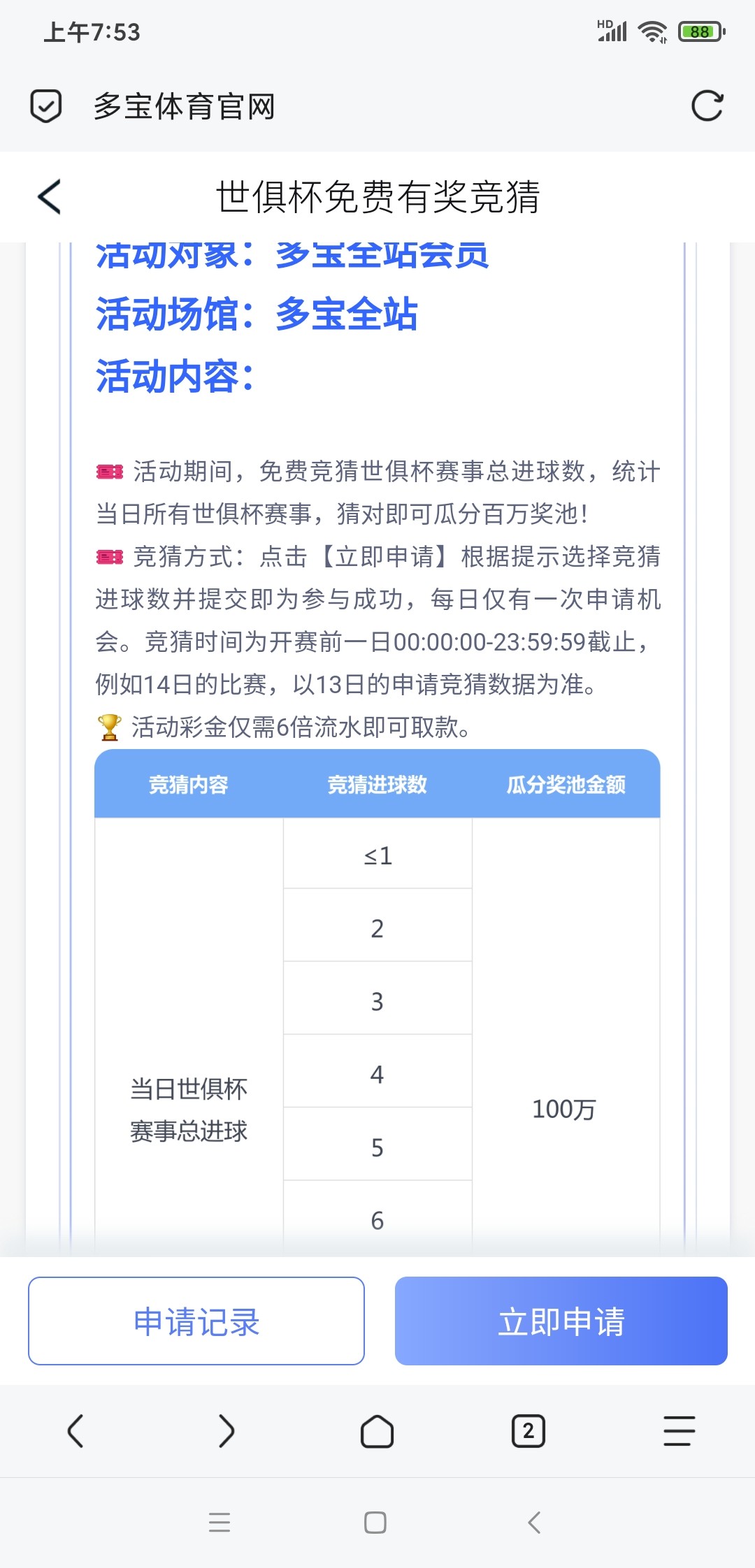Go back from the 世俱杯免费有奖竞猜 page
This screenshot has height=1568, width=755.
click(49, 196)
